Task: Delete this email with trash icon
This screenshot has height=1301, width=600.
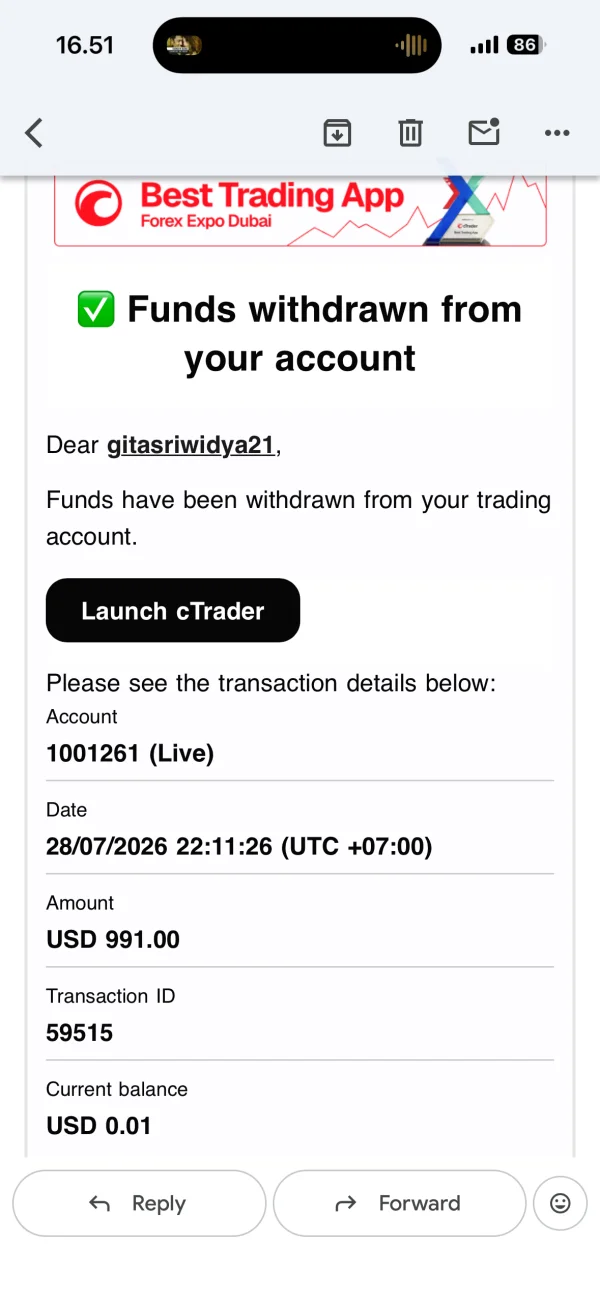Action: pos(411,133)
